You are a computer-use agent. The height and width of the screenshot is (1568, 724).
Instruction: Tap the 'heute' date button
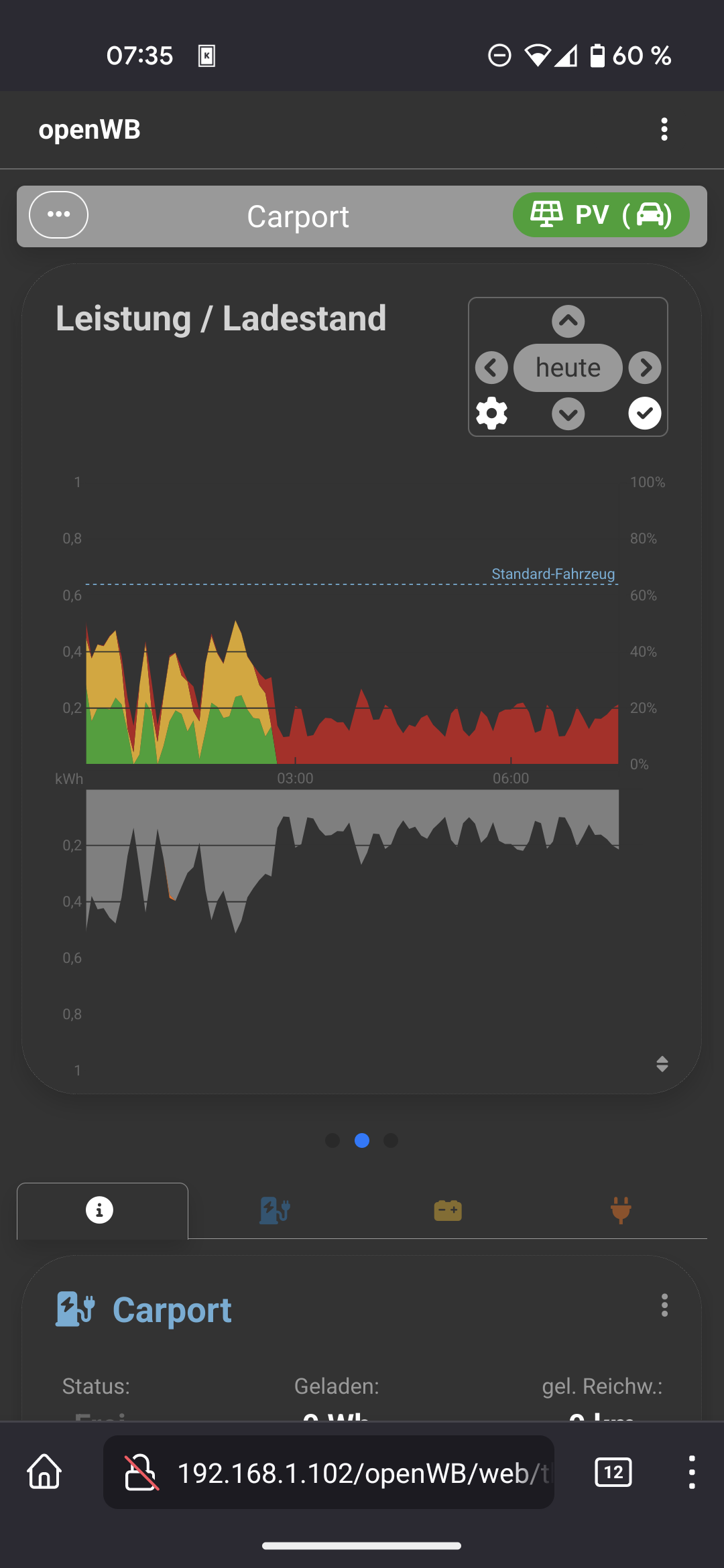pos(568,368)
